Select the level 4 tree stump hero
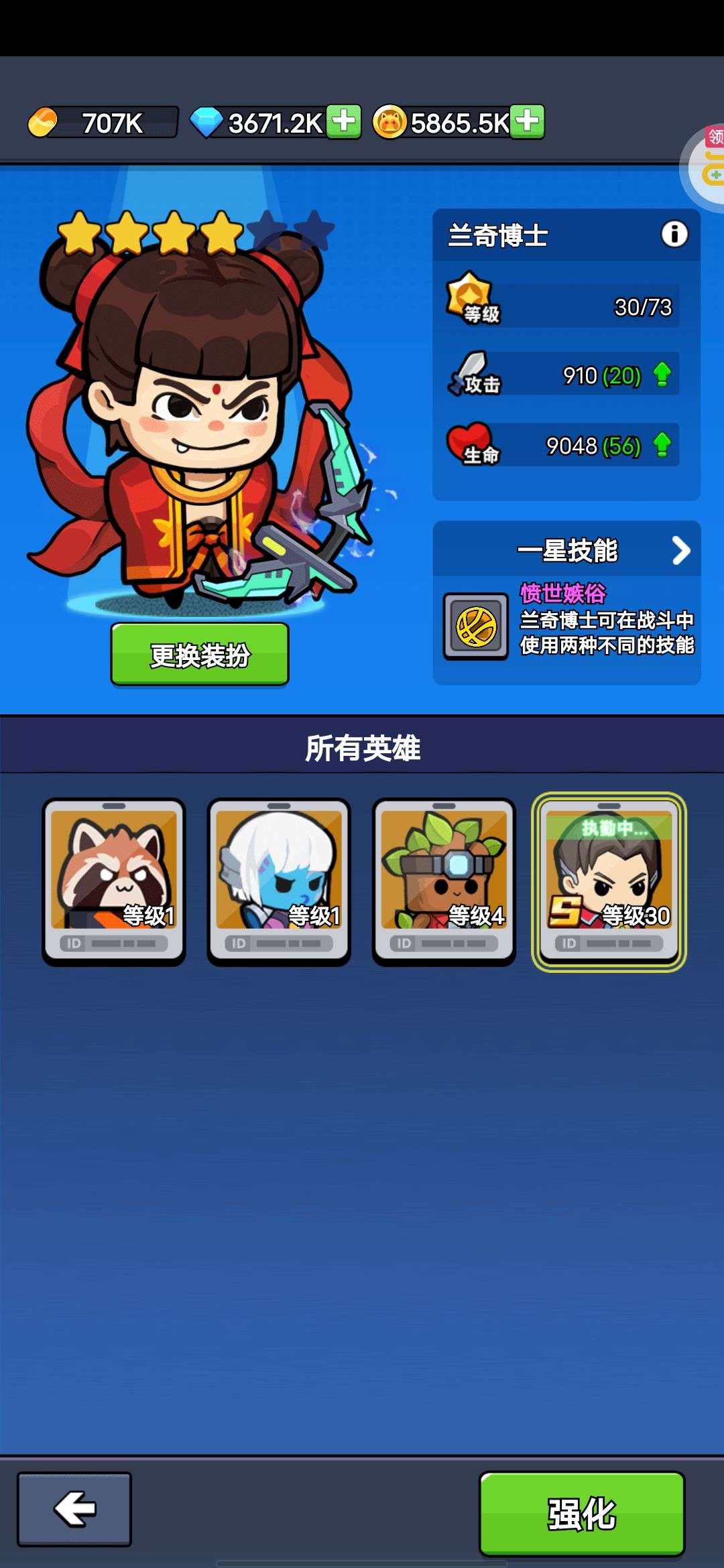724x1568 pixels. click(x=444, y=881)
